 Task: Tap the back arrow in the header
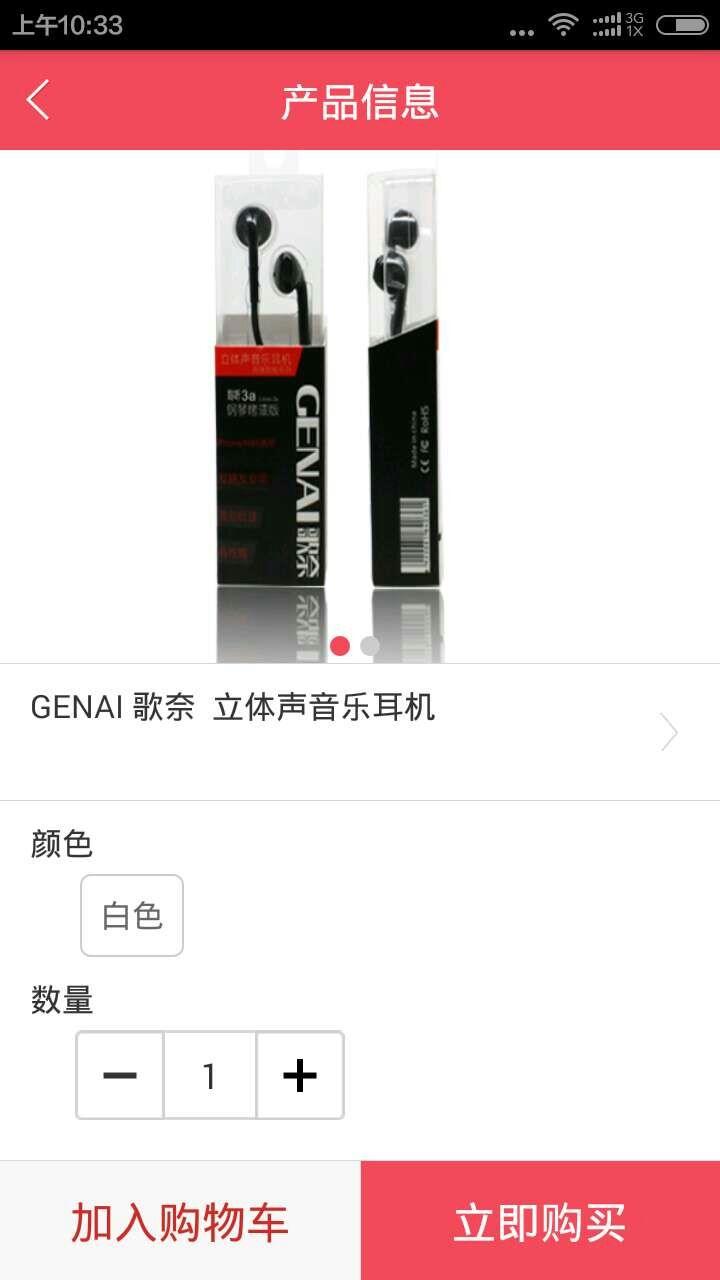click(38, 101)
